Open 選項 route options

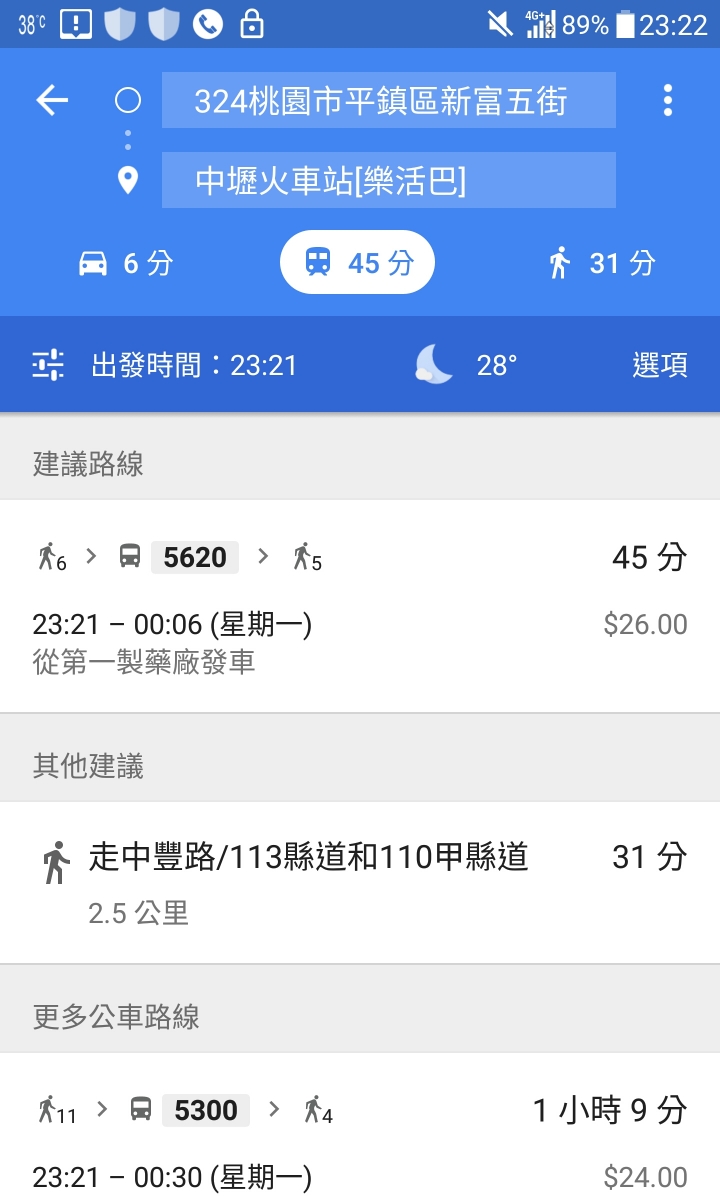click(x=660, y=365)
